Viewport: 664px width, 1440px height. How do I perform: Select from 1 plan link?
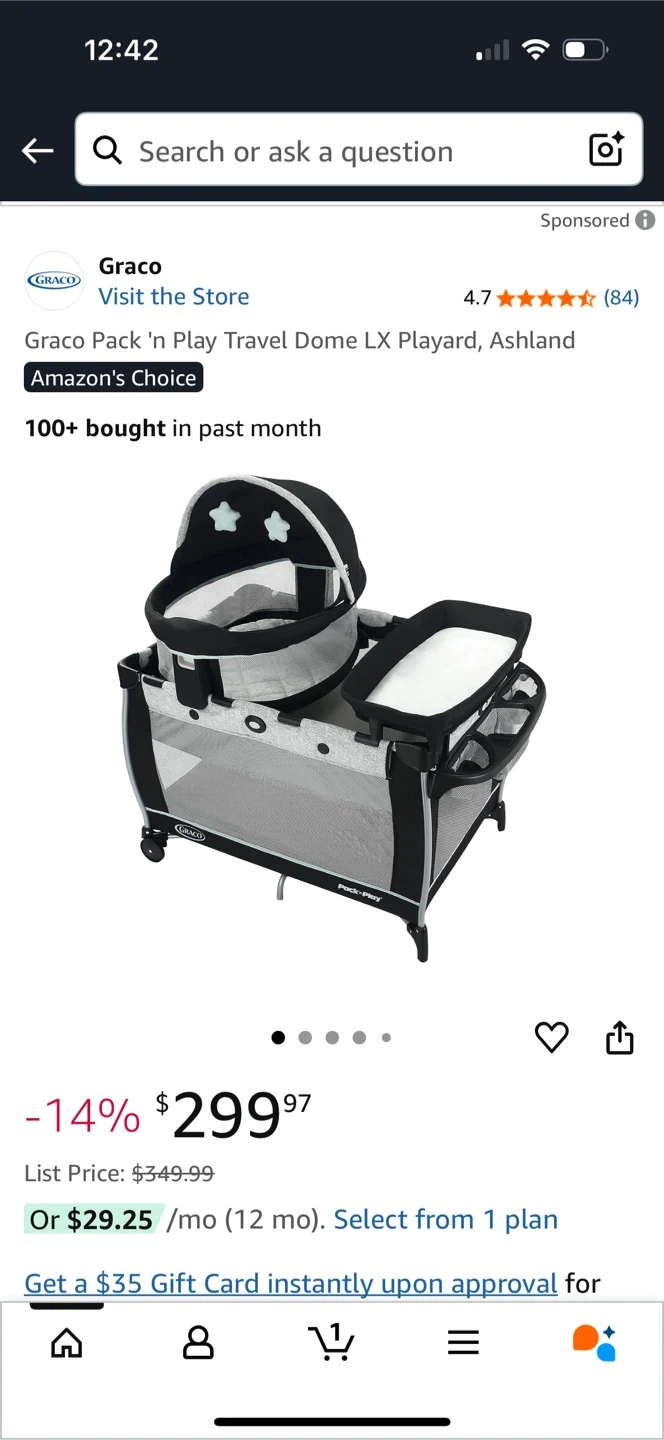click(445, 1219)
